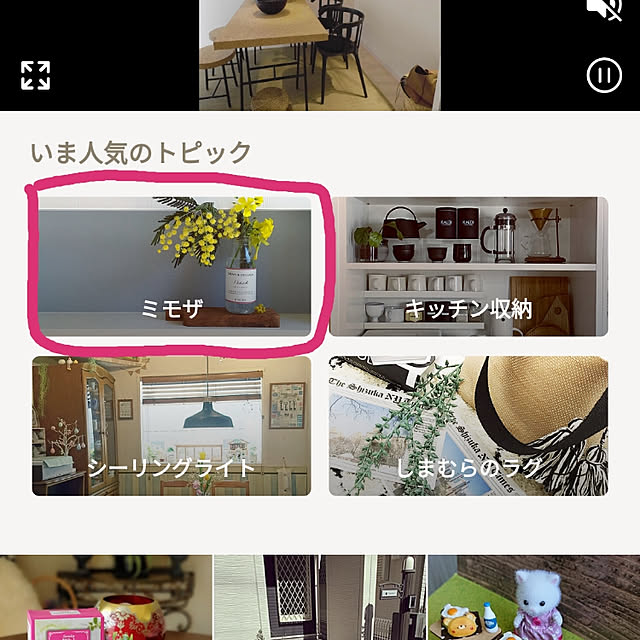This screenshot has width=640, height=640.
Task: Open the photo with the white cat figurine
Action: click(x=534, y=598)
